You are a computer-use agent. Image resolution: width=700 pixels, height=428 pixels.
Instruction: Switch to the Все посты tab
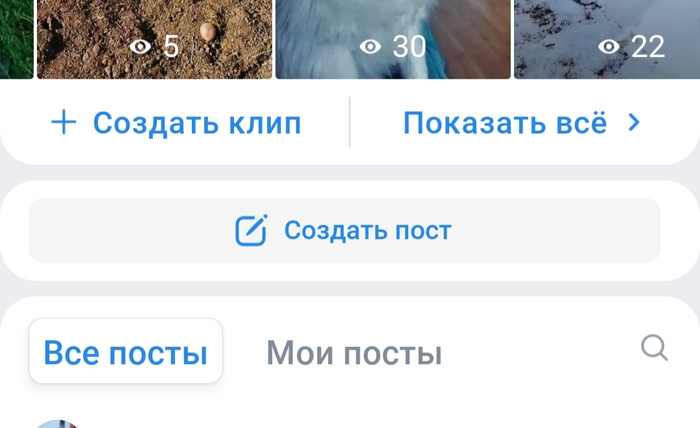point(126,352)
